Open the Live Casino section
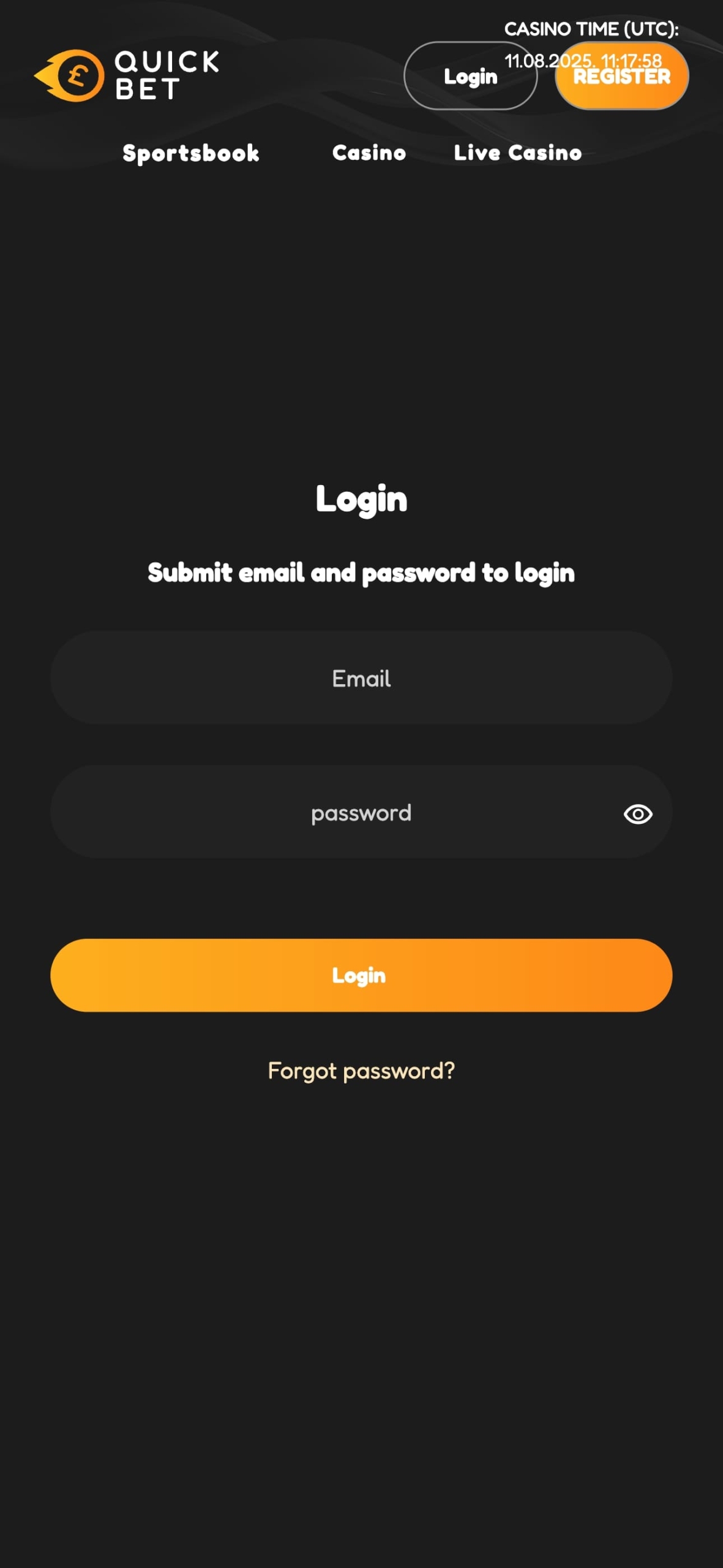 tap(517, 153)
